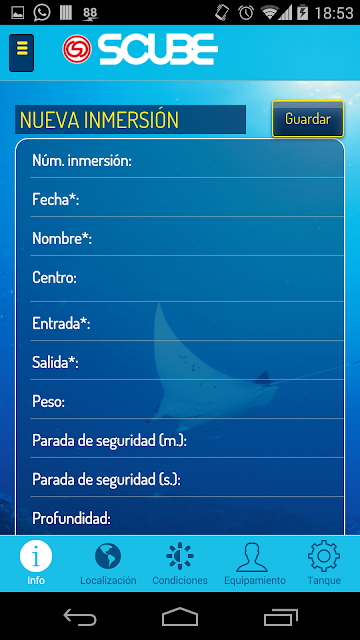
Task: Go back with system back button
Action: (80, 617)
